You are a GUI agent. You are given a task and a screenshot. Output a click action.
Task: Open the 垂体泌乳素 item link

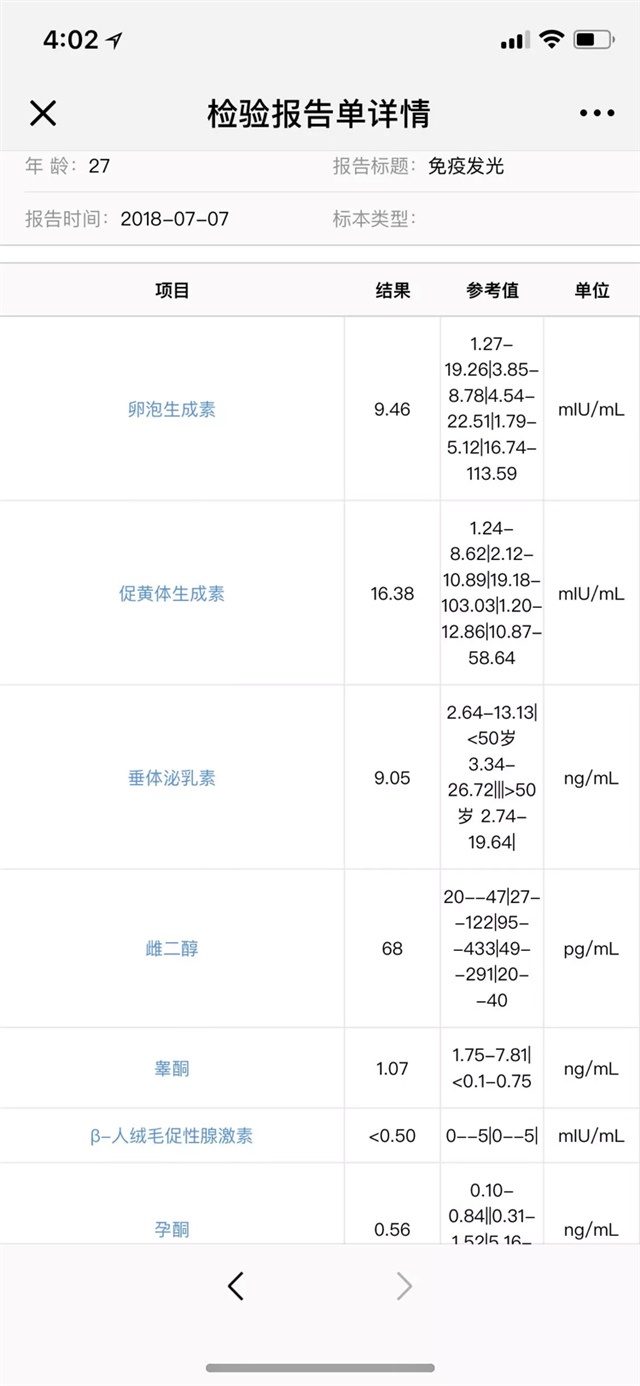pos(172,778)
